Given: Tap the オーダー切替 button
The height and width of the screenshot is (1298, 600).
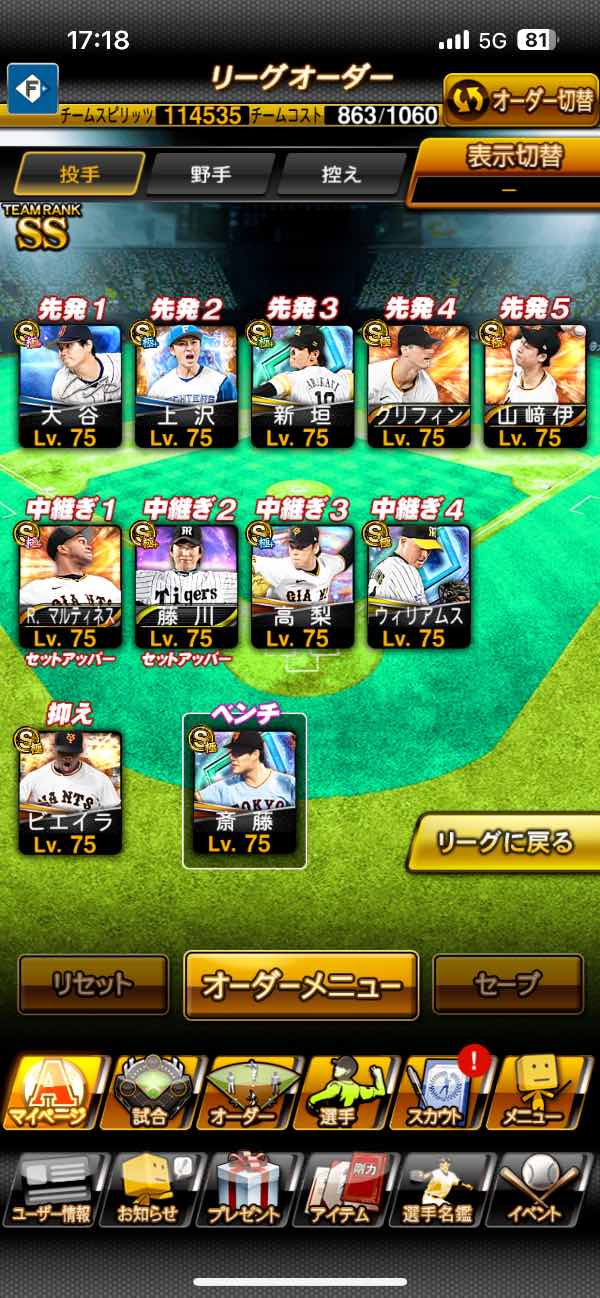Looking at the screenshot, I should coord(521,100).
